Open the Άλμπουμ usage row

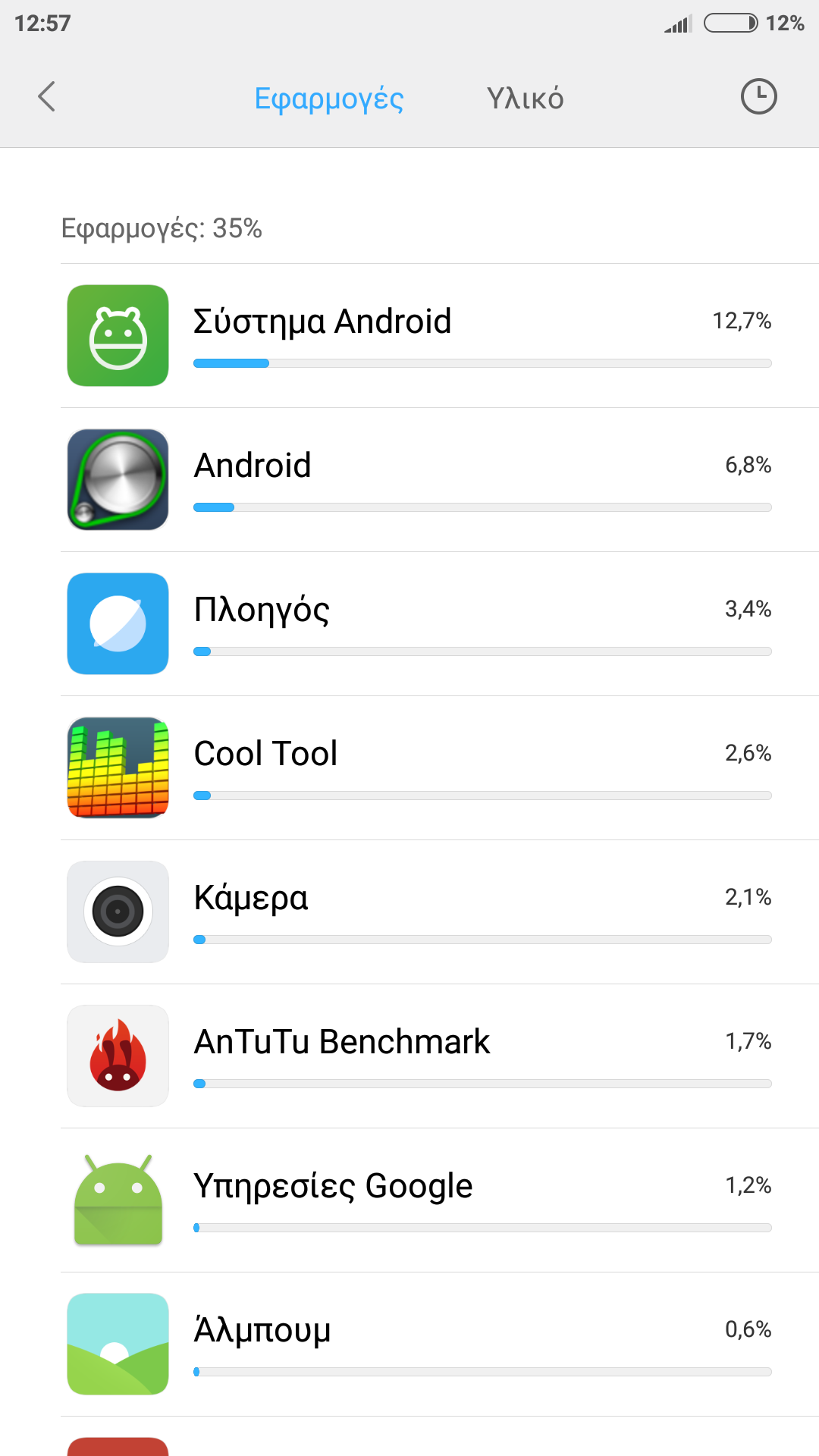[440, 1344]
